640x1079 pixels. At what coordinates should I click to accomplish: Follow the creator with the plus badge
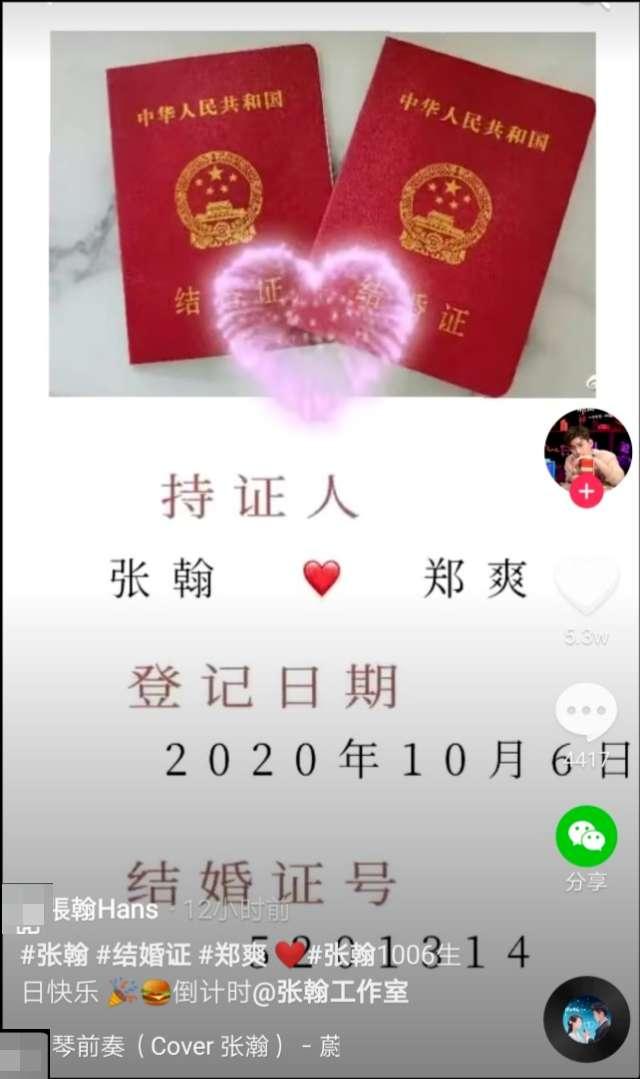point(587,491)
